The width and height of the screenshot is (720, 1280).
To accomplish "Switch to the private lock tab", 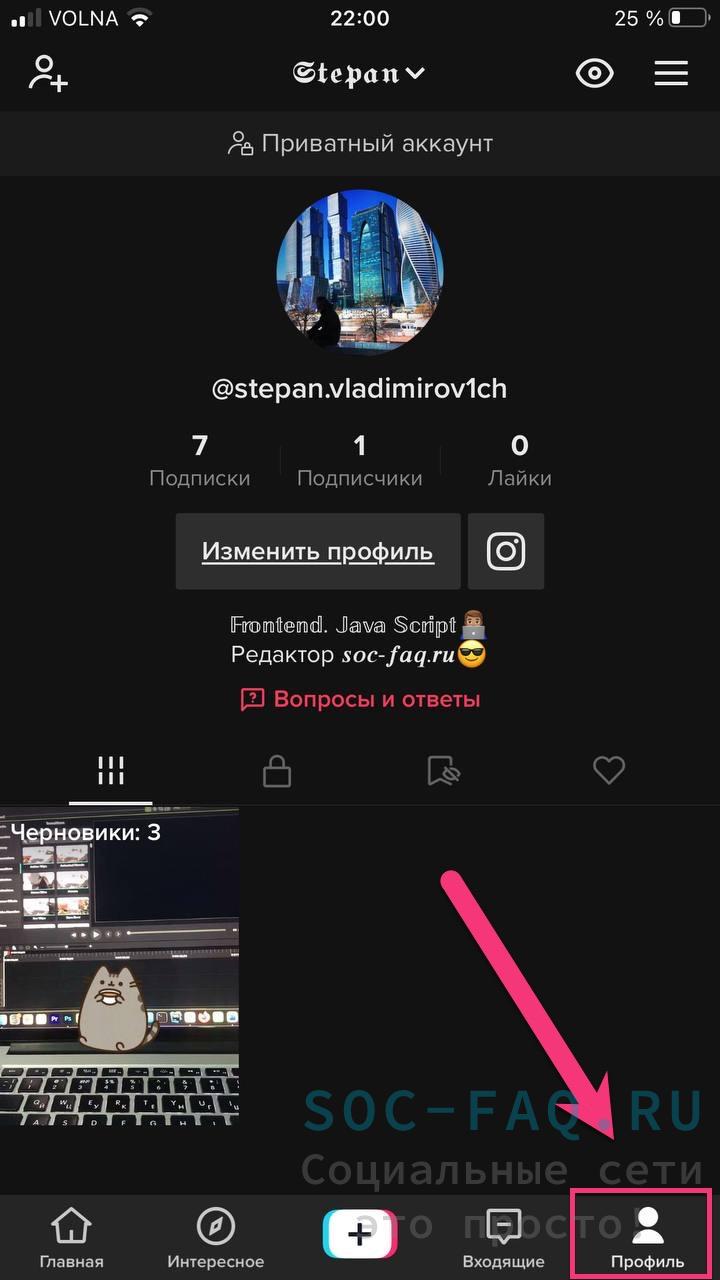I will [276, 770].
